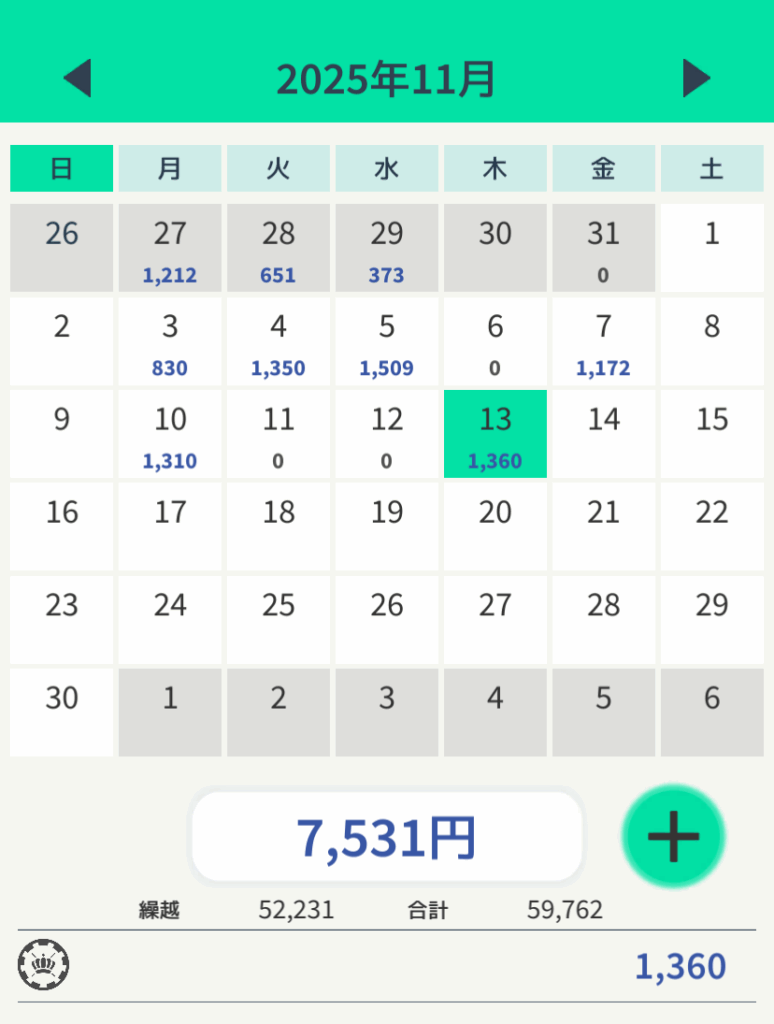Select November 5 with 1,509
Screen dimensions: 774x1024
pos(387,341)
